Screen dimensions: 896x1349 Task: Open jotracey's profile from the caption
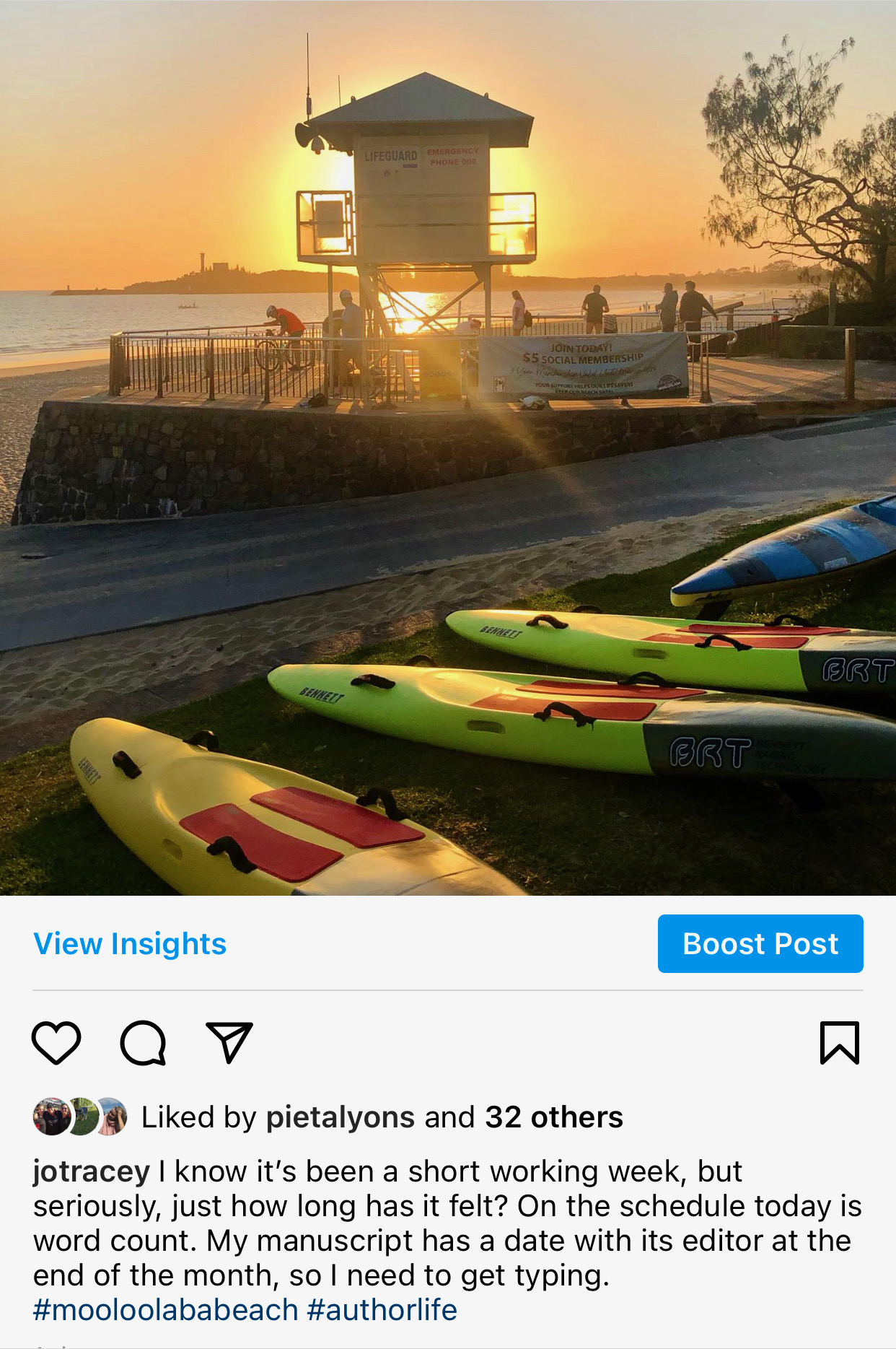pos(91,1171)
